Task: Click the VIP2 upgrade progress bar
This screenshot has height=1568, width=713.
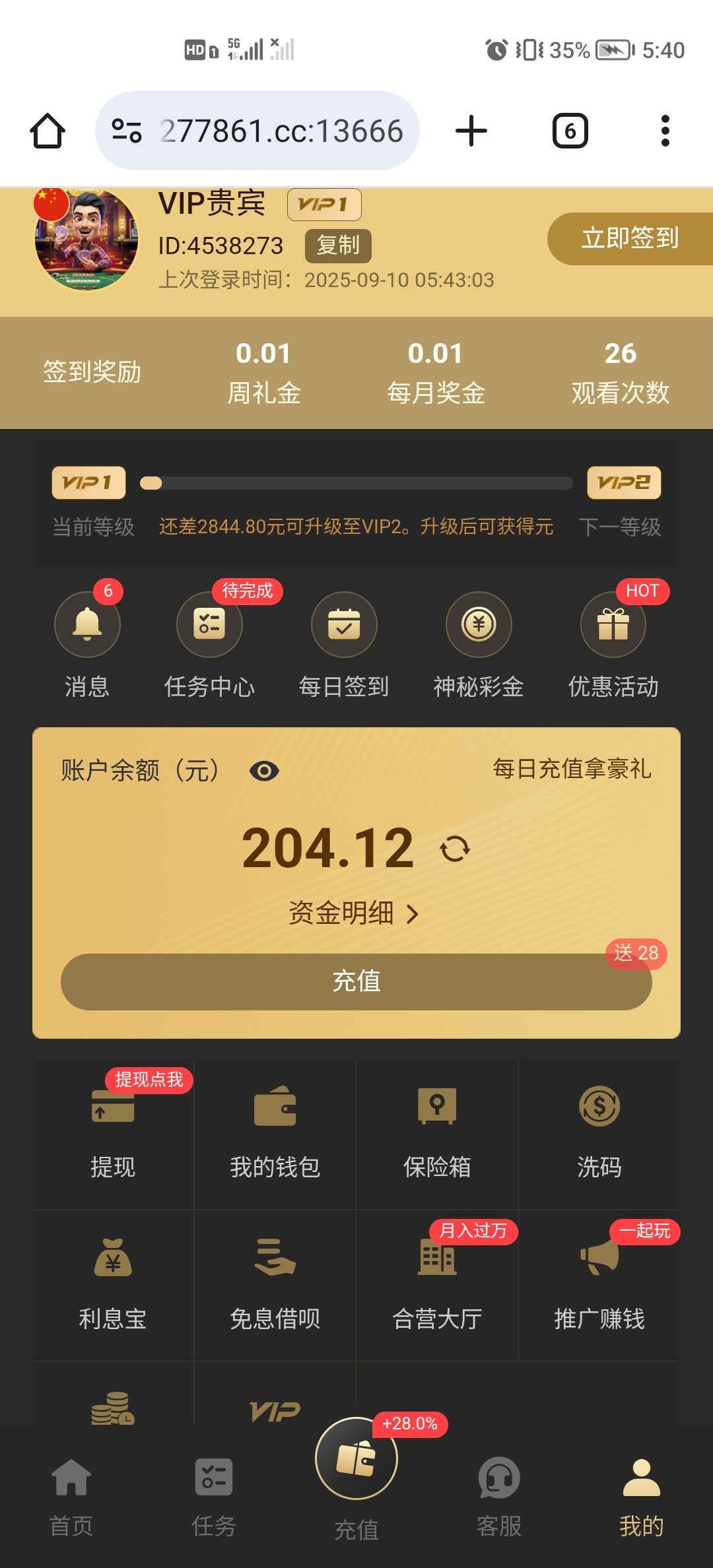Action: pos(356,484)
